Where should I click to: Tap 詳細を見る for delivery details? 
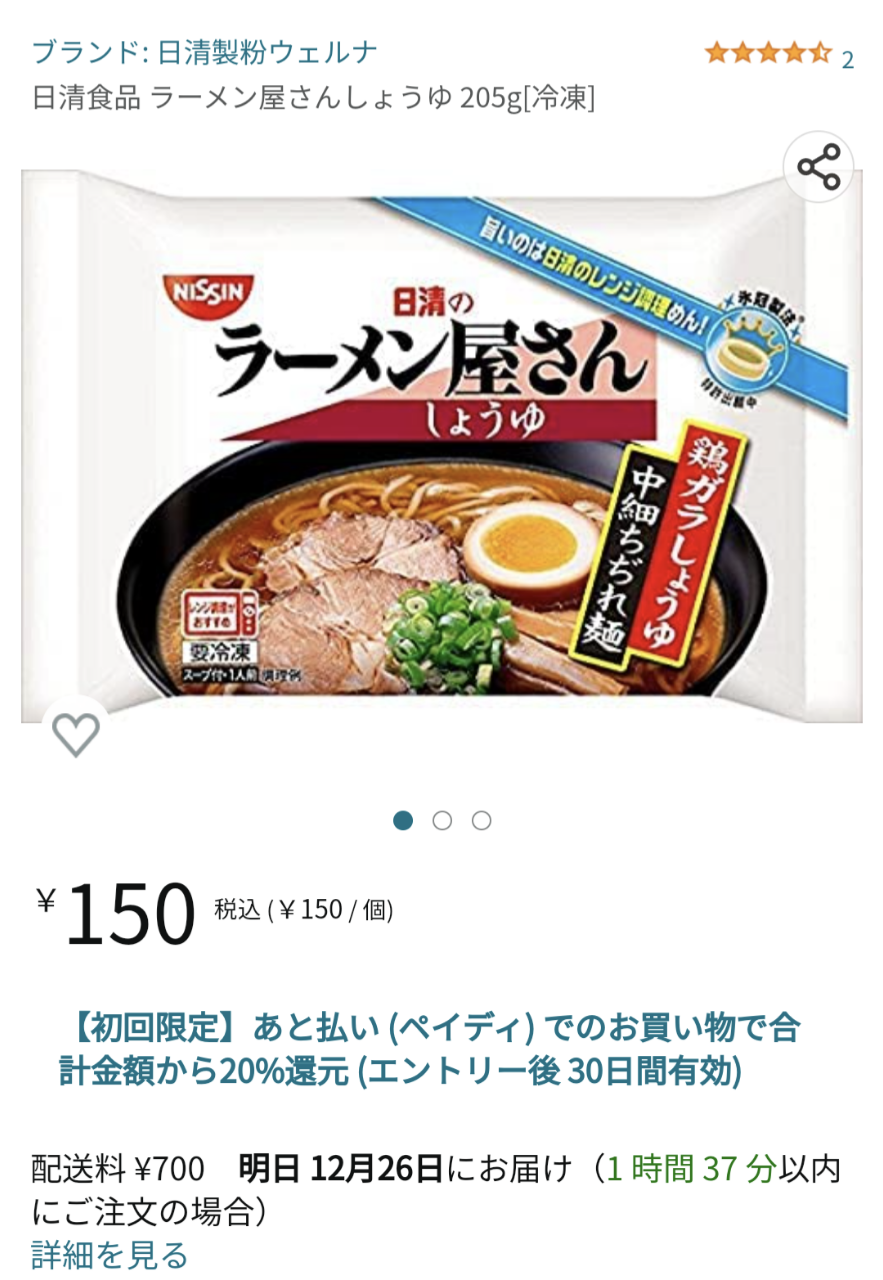(x=109, y=1254)
